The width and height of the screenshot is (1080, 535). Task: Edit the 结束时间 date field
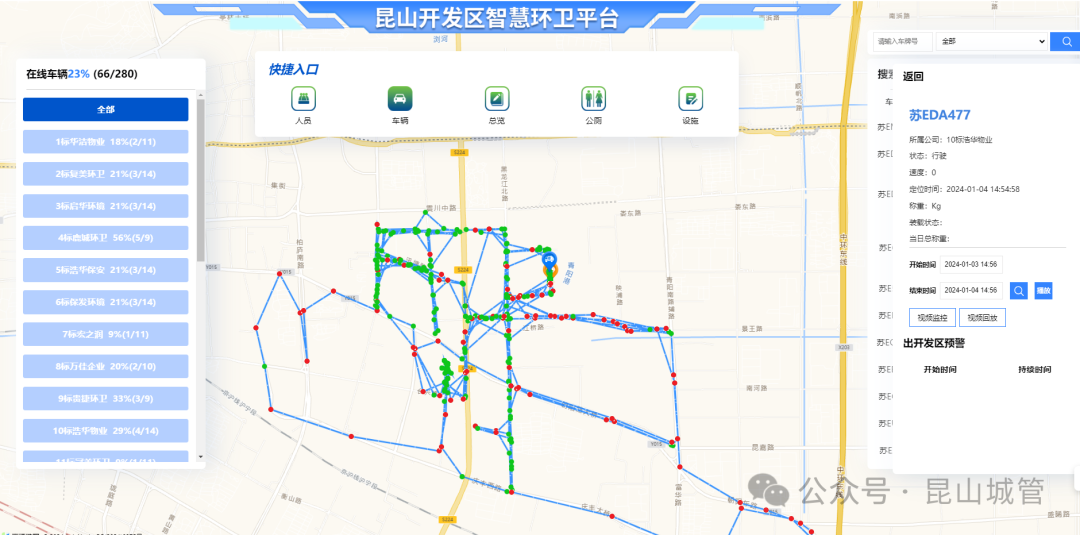tap(971, 290)
